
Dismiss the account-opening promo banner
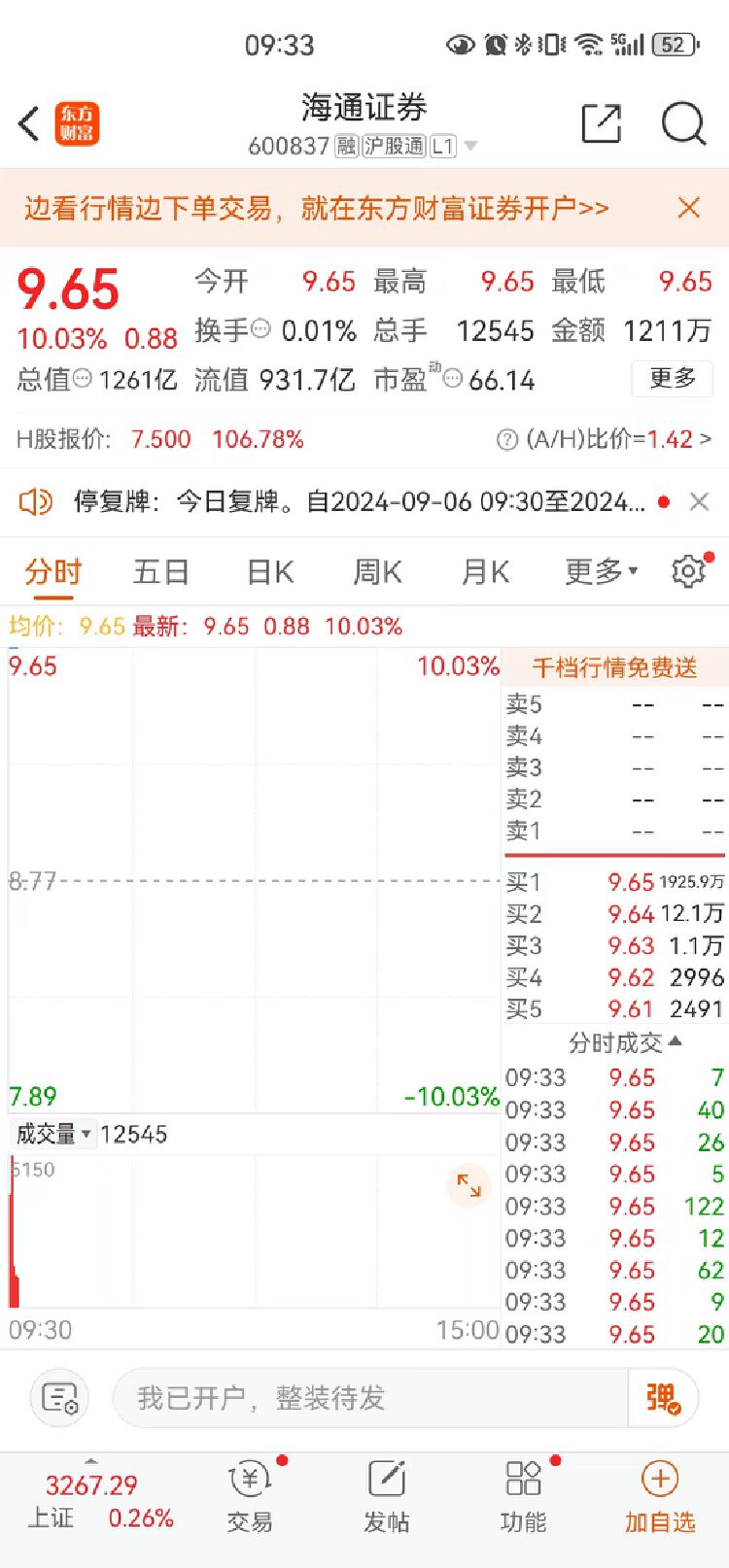(689, 207)
